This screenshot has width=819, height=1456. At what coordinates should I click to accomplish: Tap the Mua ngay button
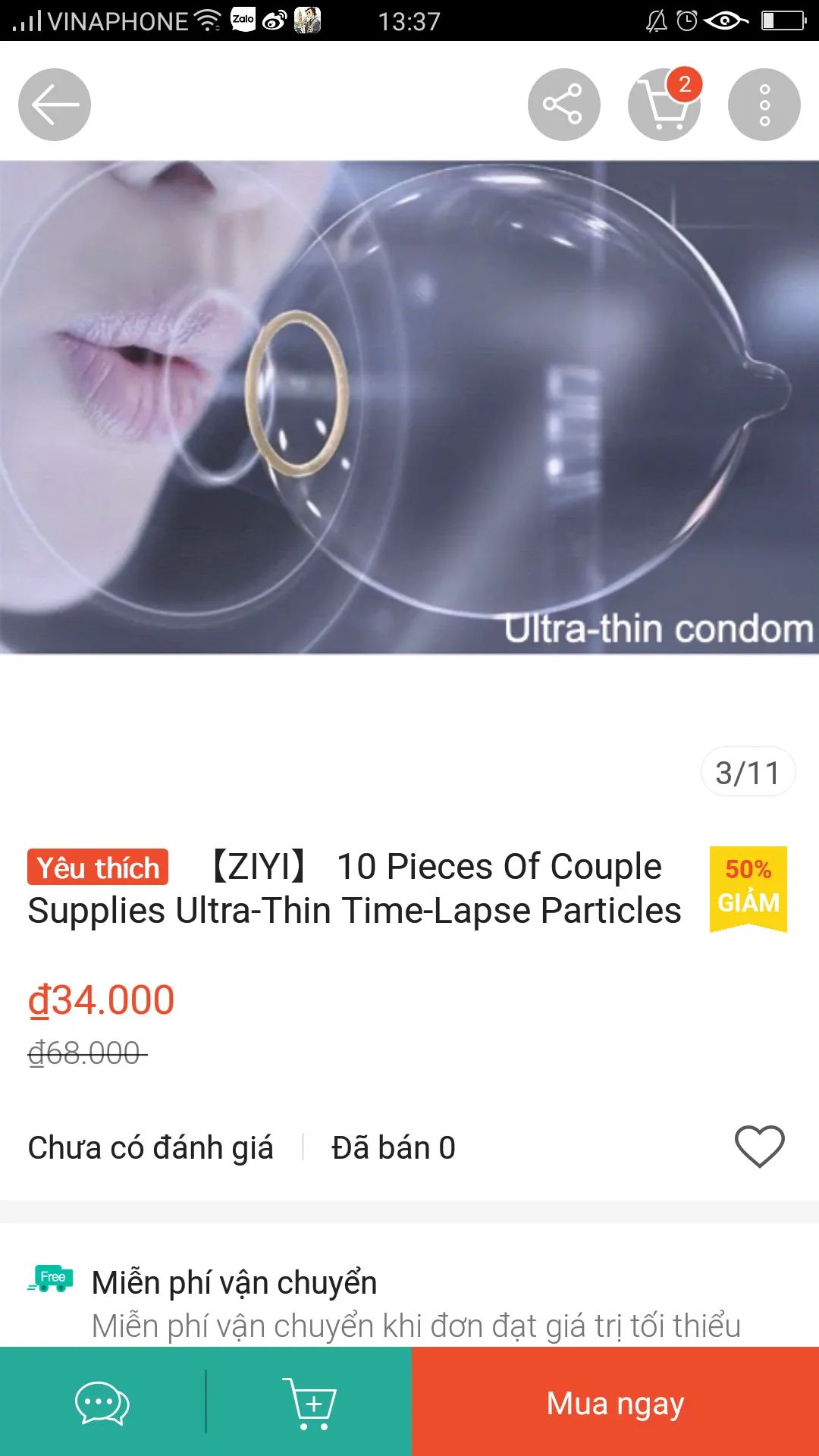click(x=615, y=1403)
